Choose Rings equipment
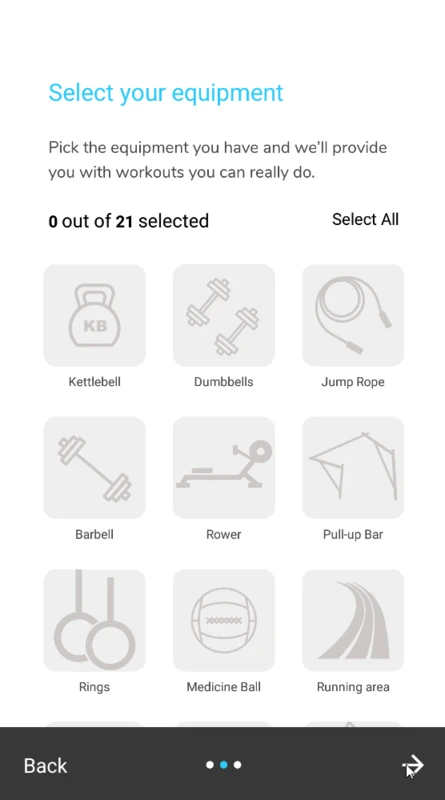Viewport: 445px width, 800px height. pyautogui.click(x=94, y=620)
